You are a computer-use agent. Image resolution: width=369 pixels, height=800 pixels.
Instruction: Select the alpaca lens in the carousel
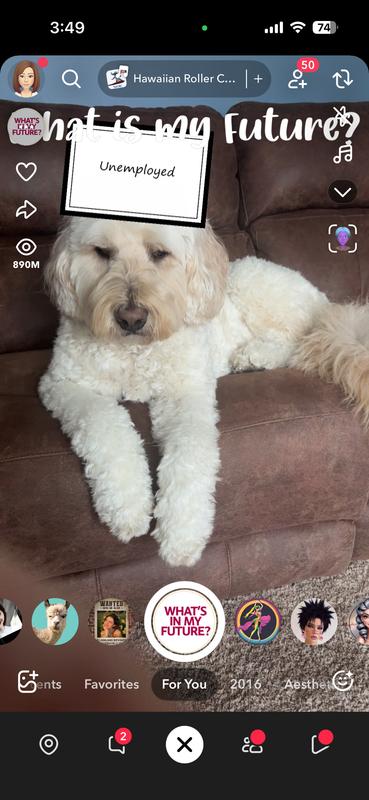click(55, 621)
